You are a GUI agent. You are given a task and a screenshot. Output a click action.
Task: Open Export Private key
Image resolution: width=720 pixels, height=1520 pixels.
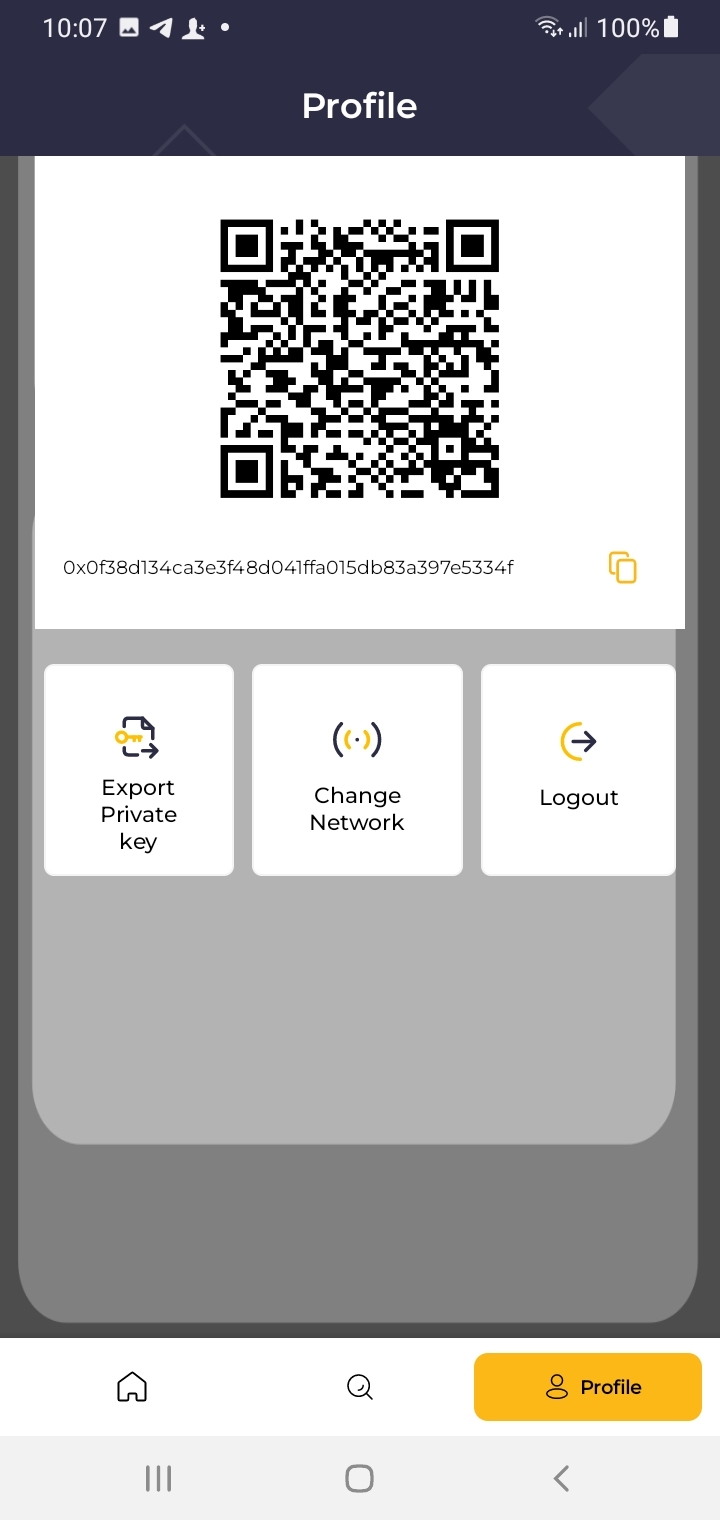coord(139,770)
